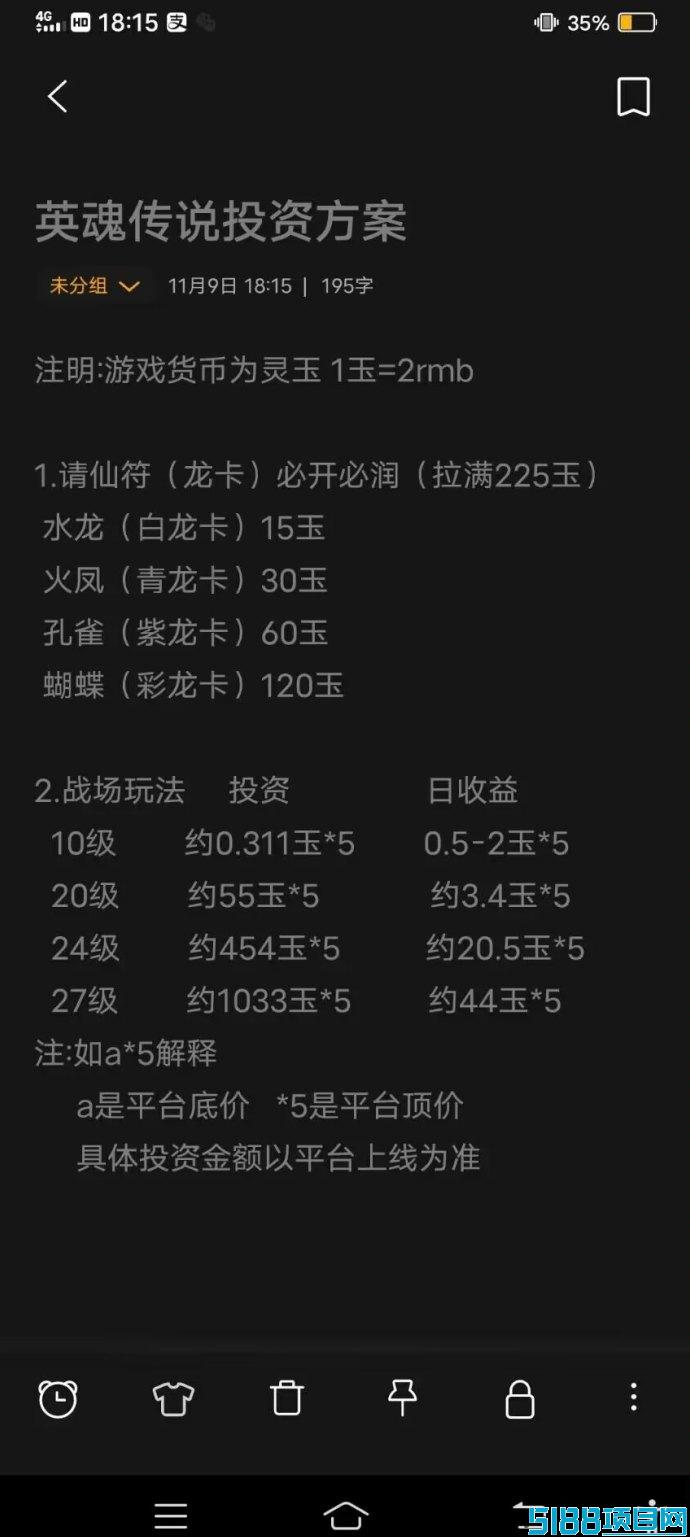690x1537 pixels.
Task: Open the 未分组 group dropdown
Action: (x=95, y=286)
